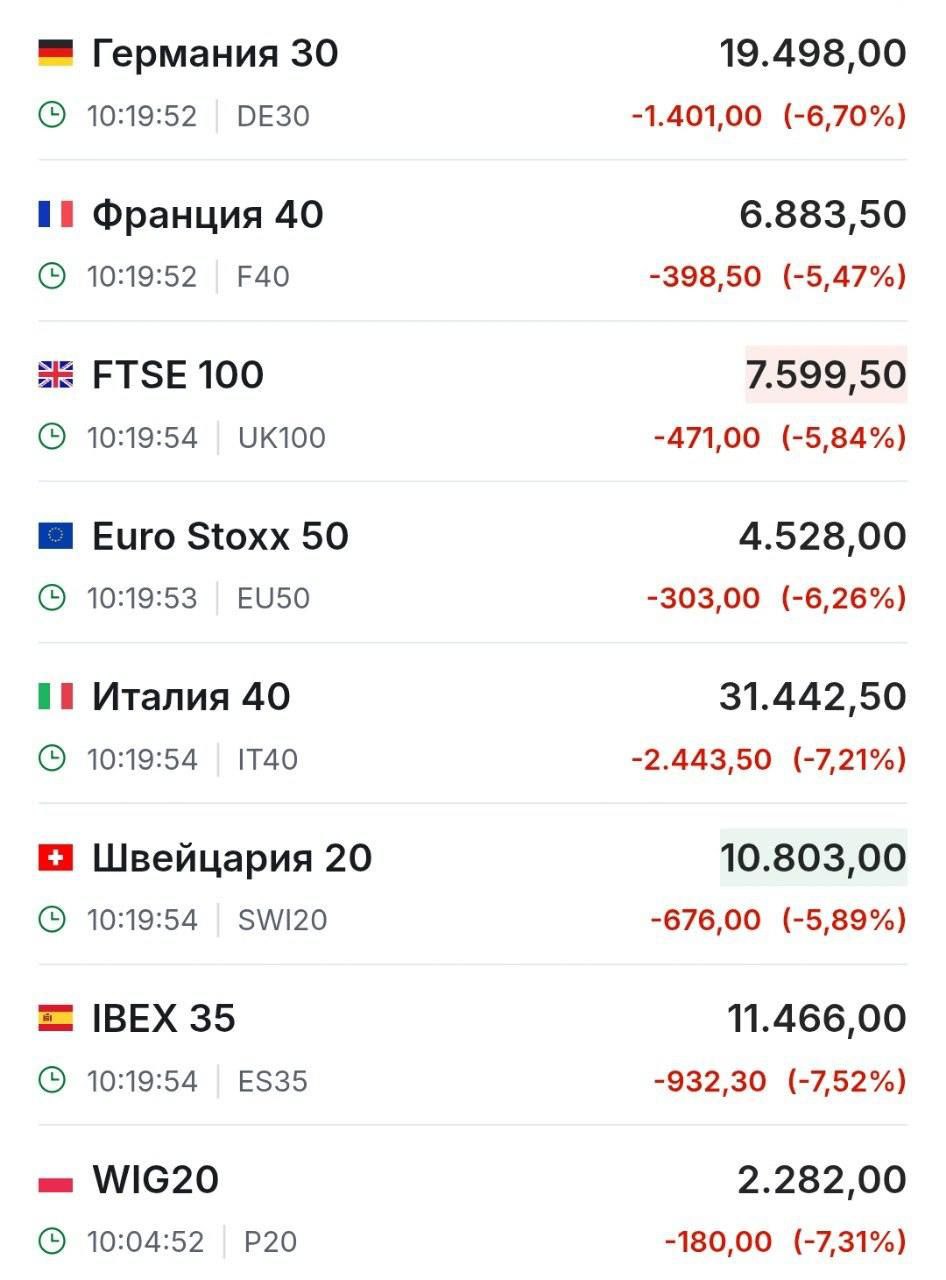This screenshot has width=946, height=1280.
Task: Show details for IBEX 35
Action: pyautogui.click(x=164, y=1020)
